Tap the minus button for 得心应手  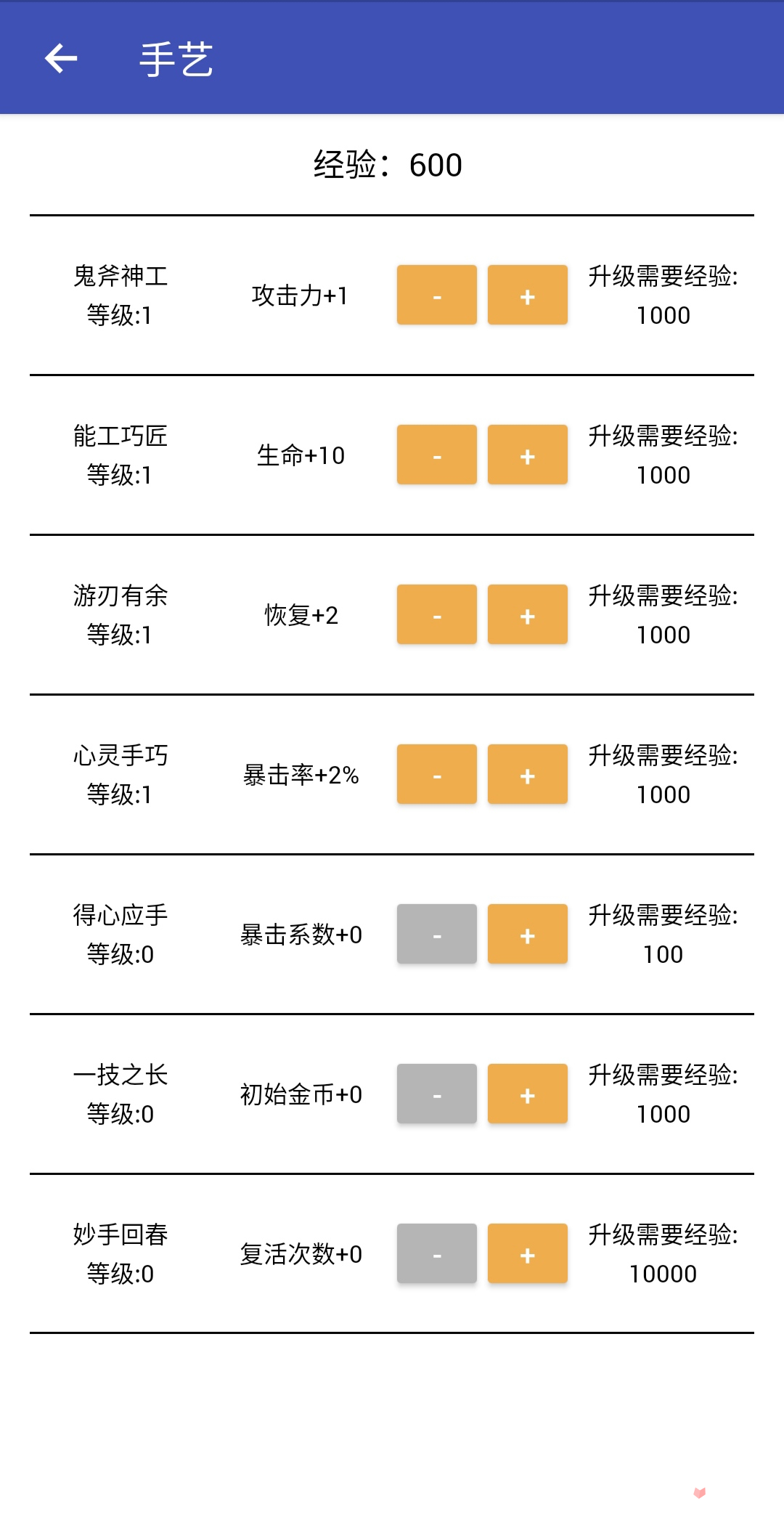coord(436,934)
